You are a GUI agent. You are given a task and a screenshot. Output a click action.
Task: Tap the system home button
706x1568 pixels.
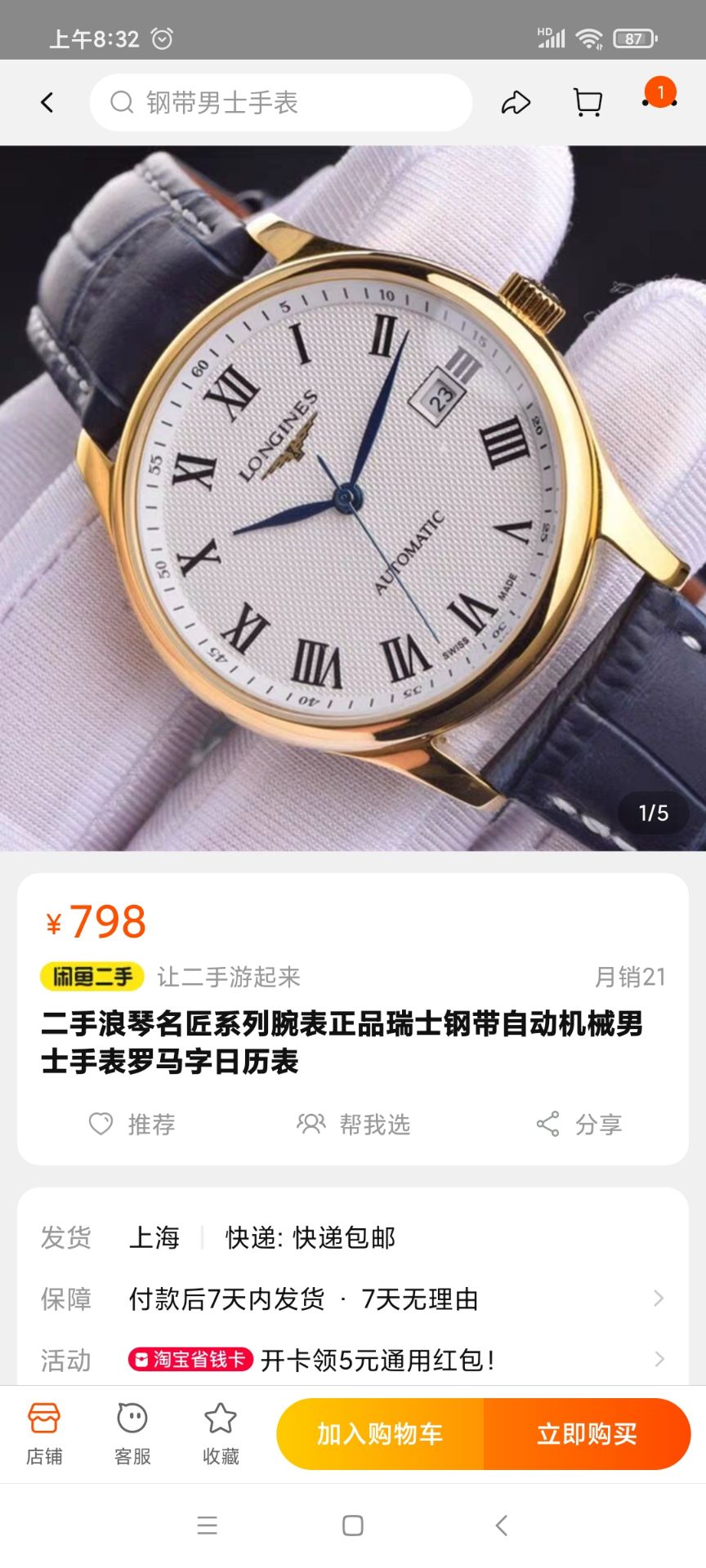tap(353, 1526)
